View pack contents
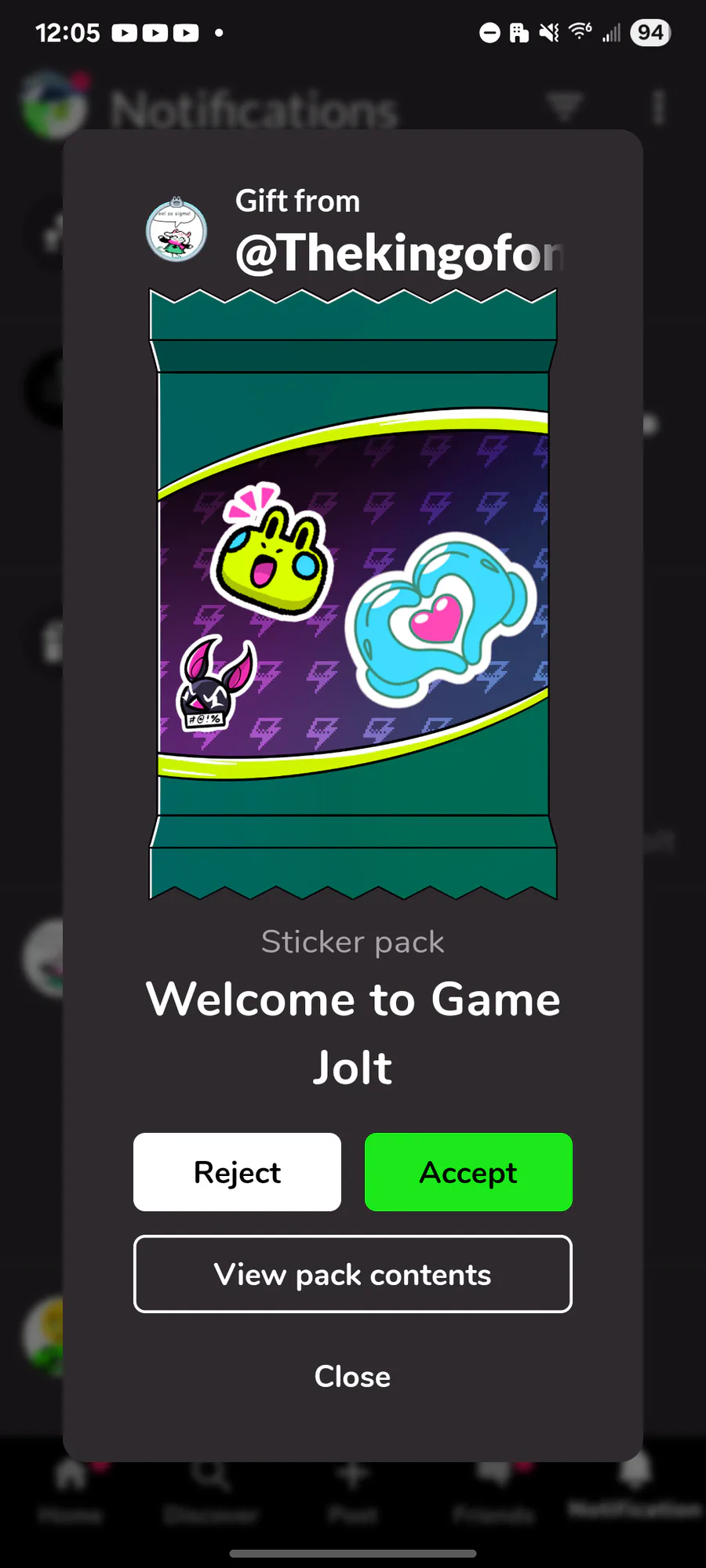This screenshot has width=706, height=1568. point(353,1274)
